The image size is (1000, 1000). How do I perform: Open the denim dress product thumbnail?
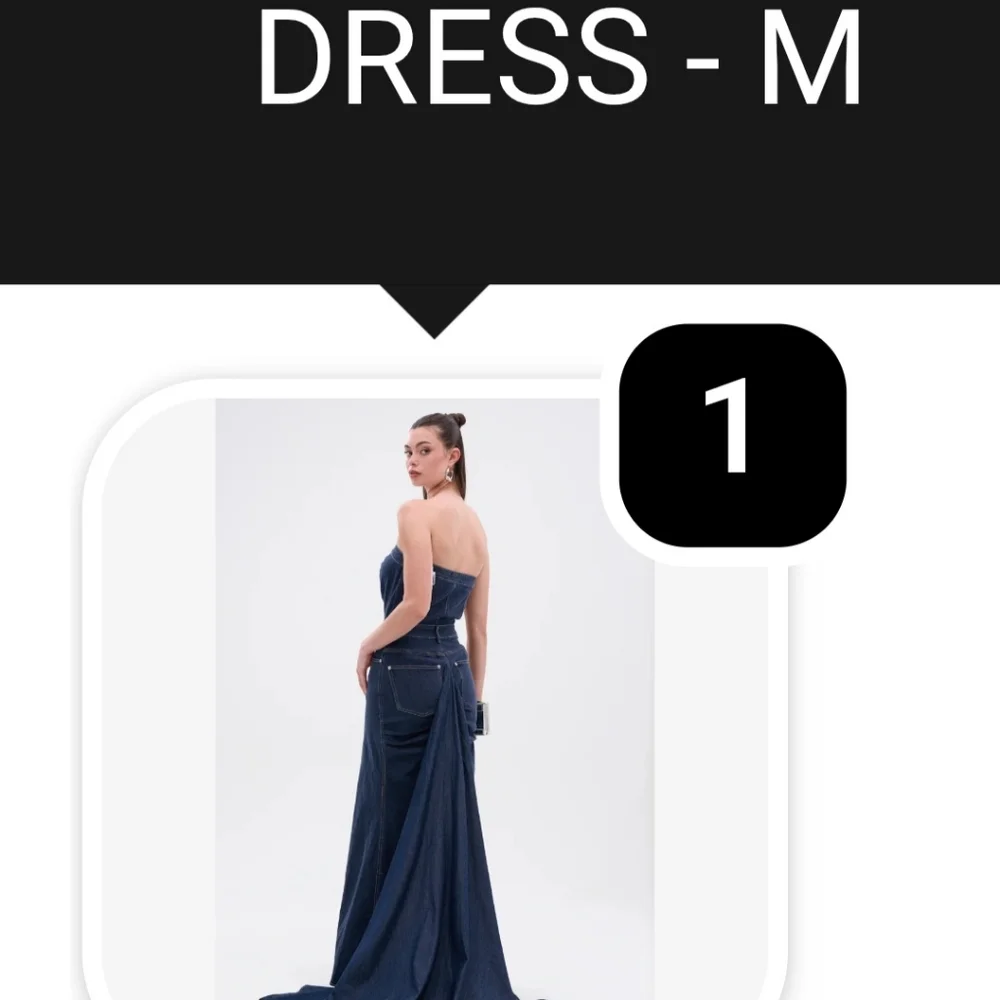click(x=435, y=700)
